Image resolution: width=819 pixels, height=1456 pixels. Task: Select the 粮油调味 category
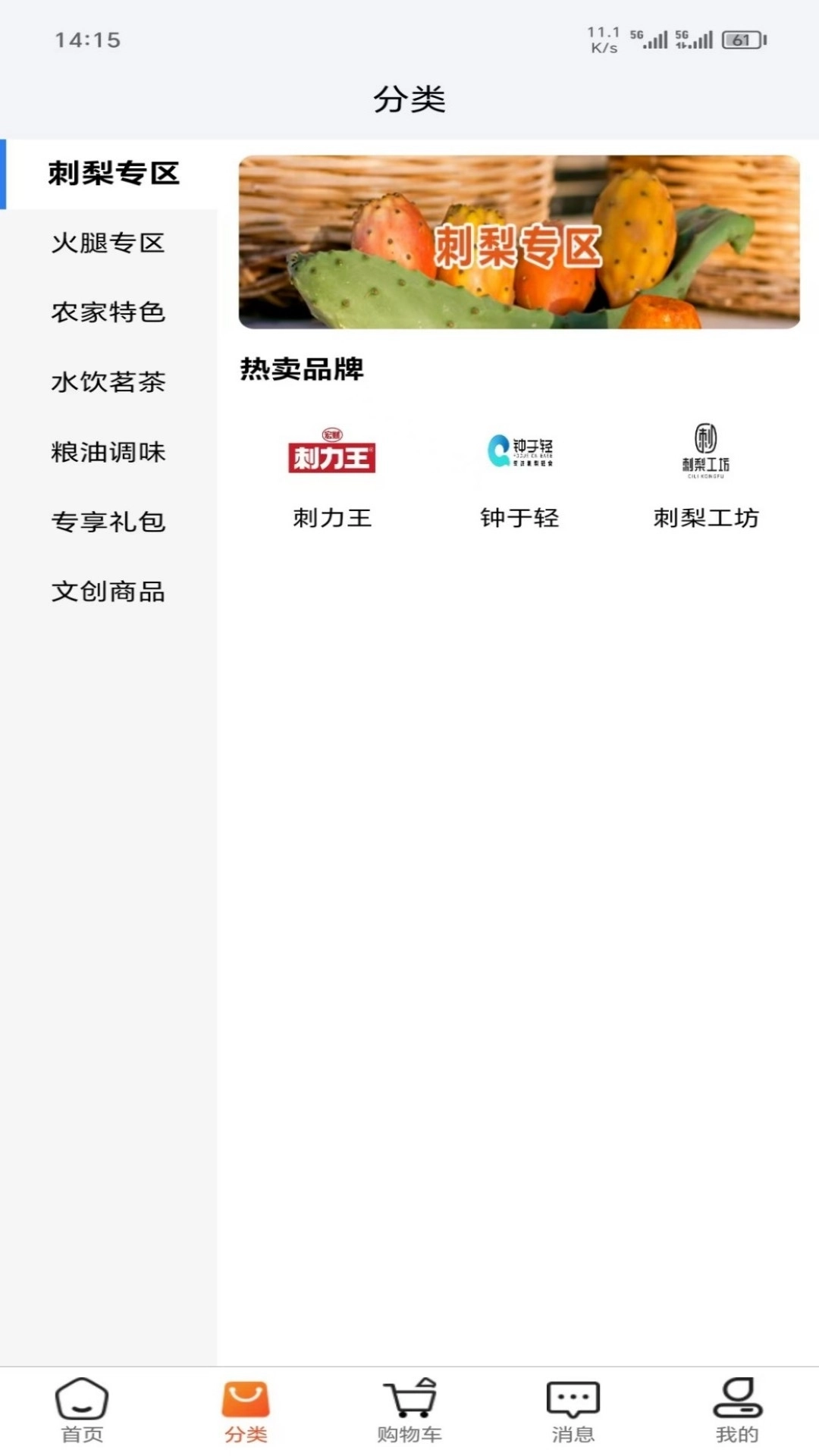coord(108,453)
